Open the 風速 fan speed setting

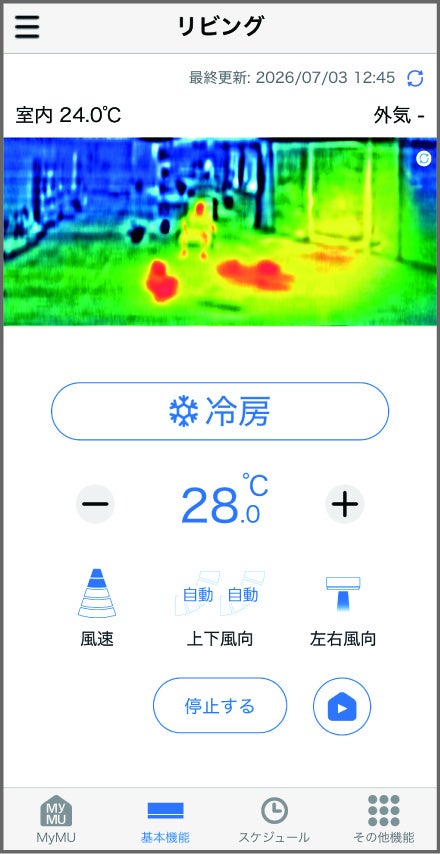[97, 607]
